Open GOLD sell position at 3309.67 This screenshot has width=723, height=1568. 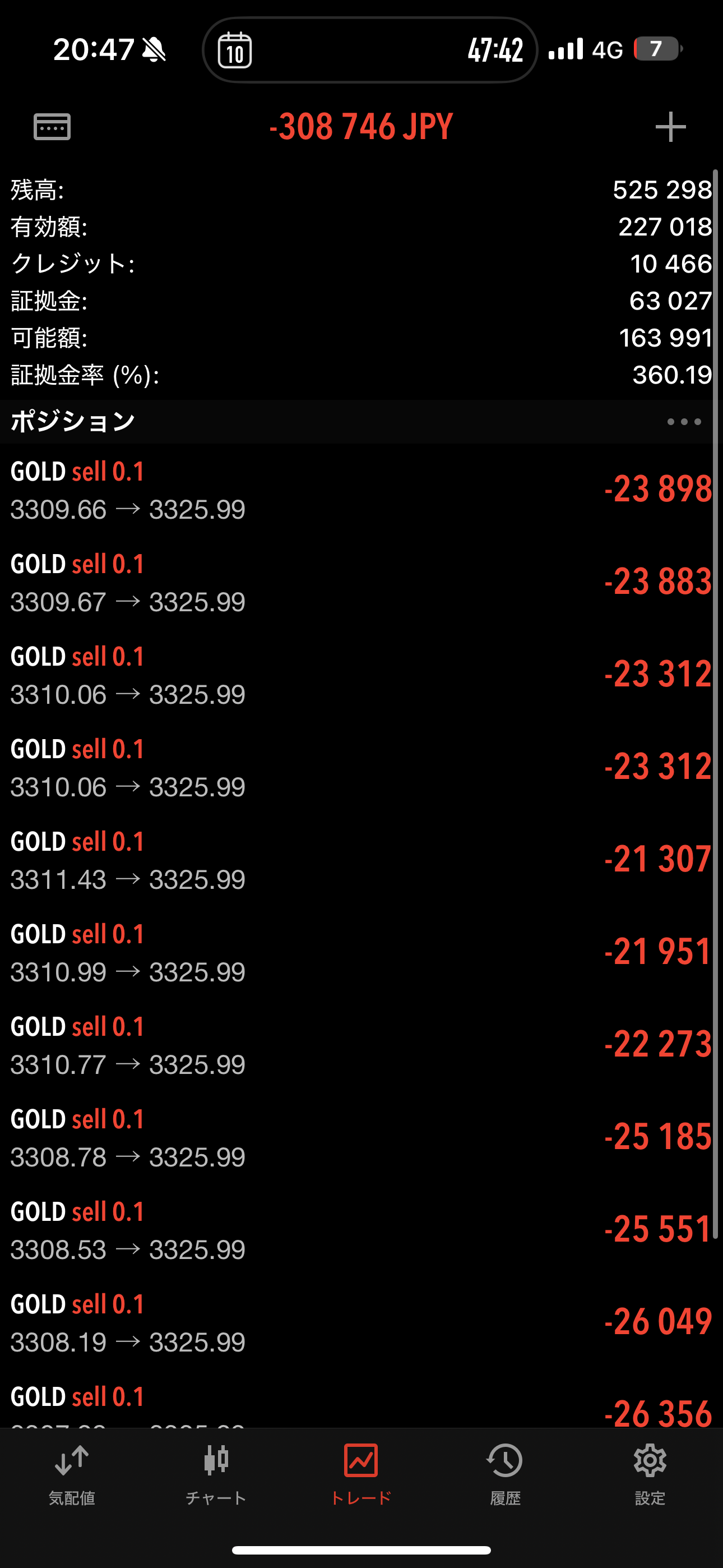click(x=361, y=583)
